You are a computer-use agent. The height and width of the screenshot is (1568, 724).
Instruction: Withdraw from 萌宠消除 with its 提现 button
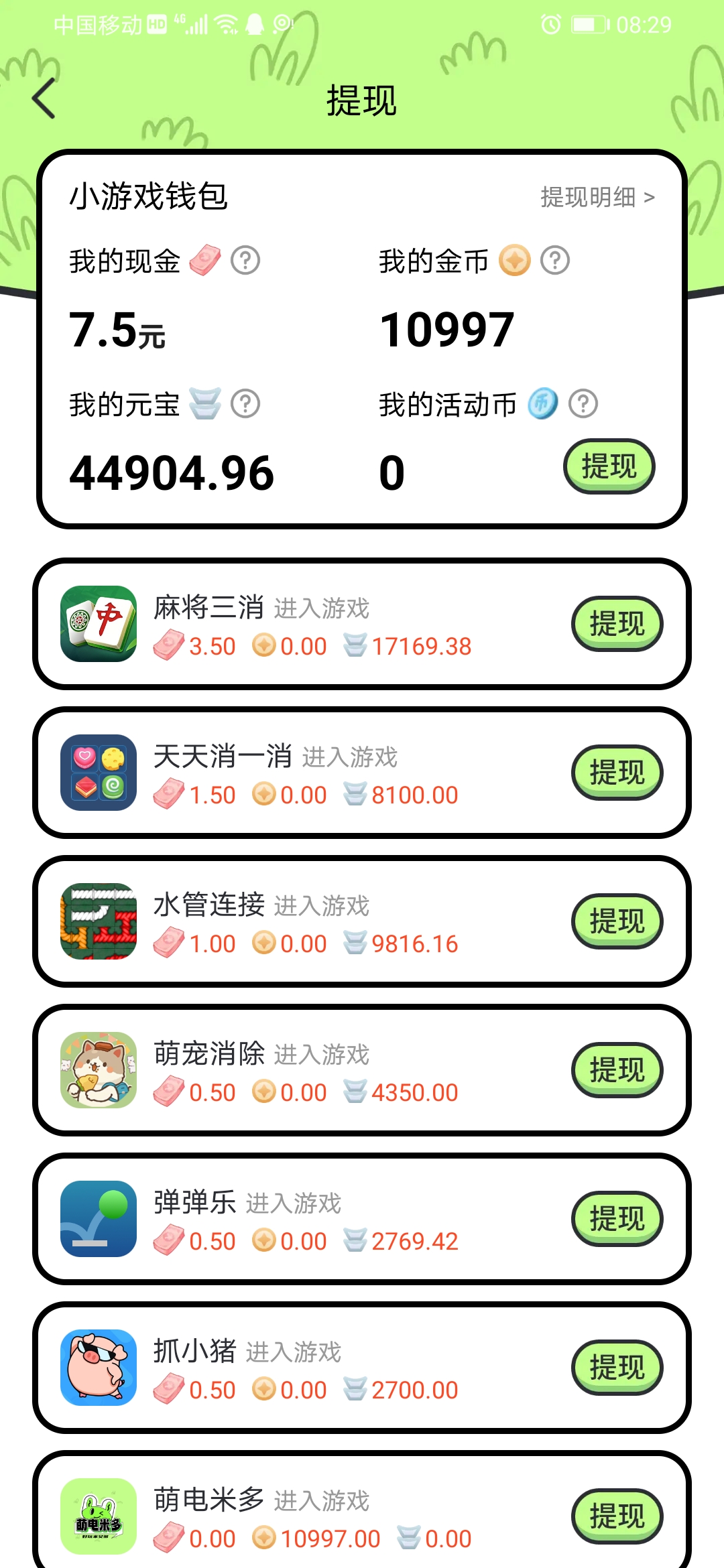pyautogui.click(x=617, y=1070)
